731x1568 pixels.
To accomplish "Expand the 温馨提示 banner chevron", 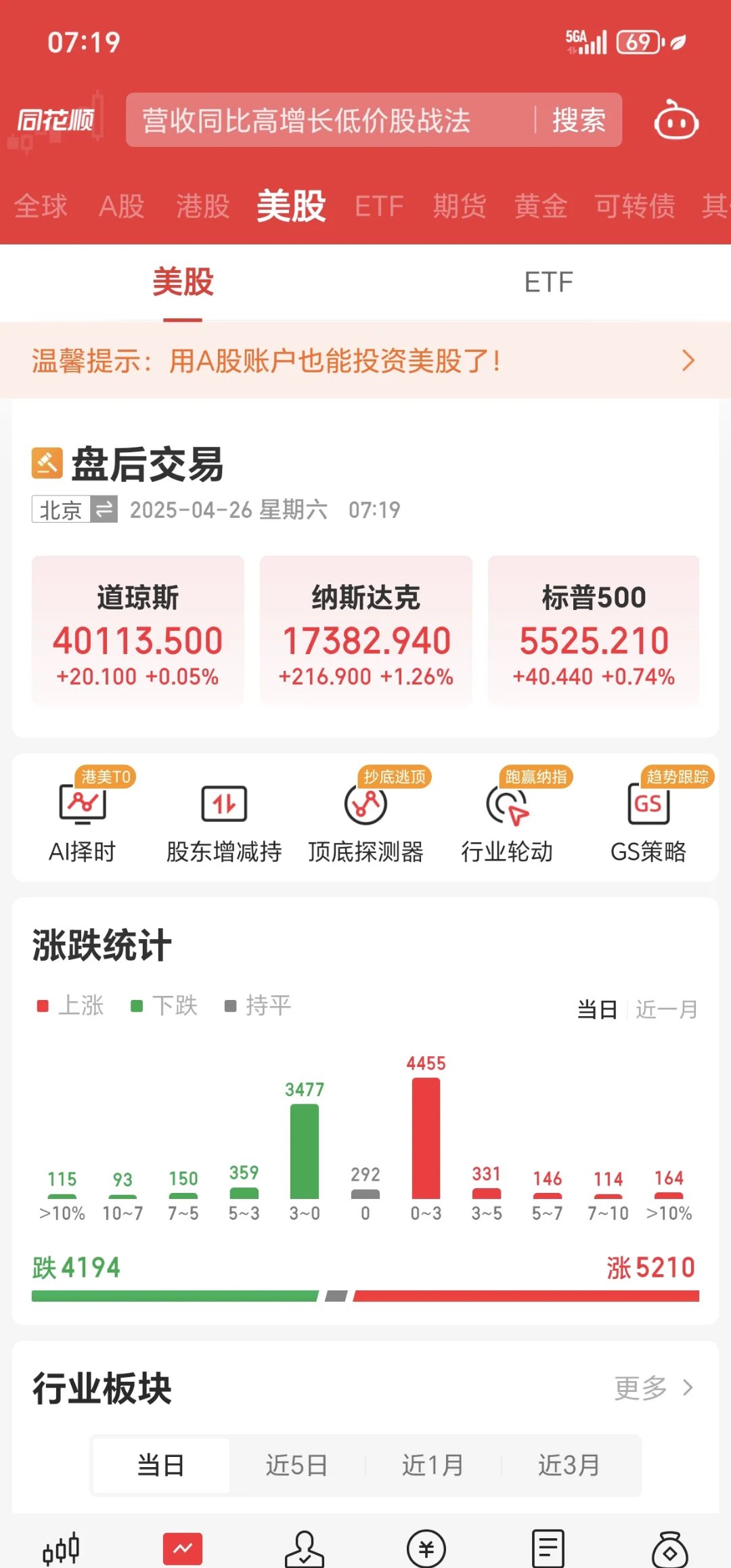I will 689,362.
